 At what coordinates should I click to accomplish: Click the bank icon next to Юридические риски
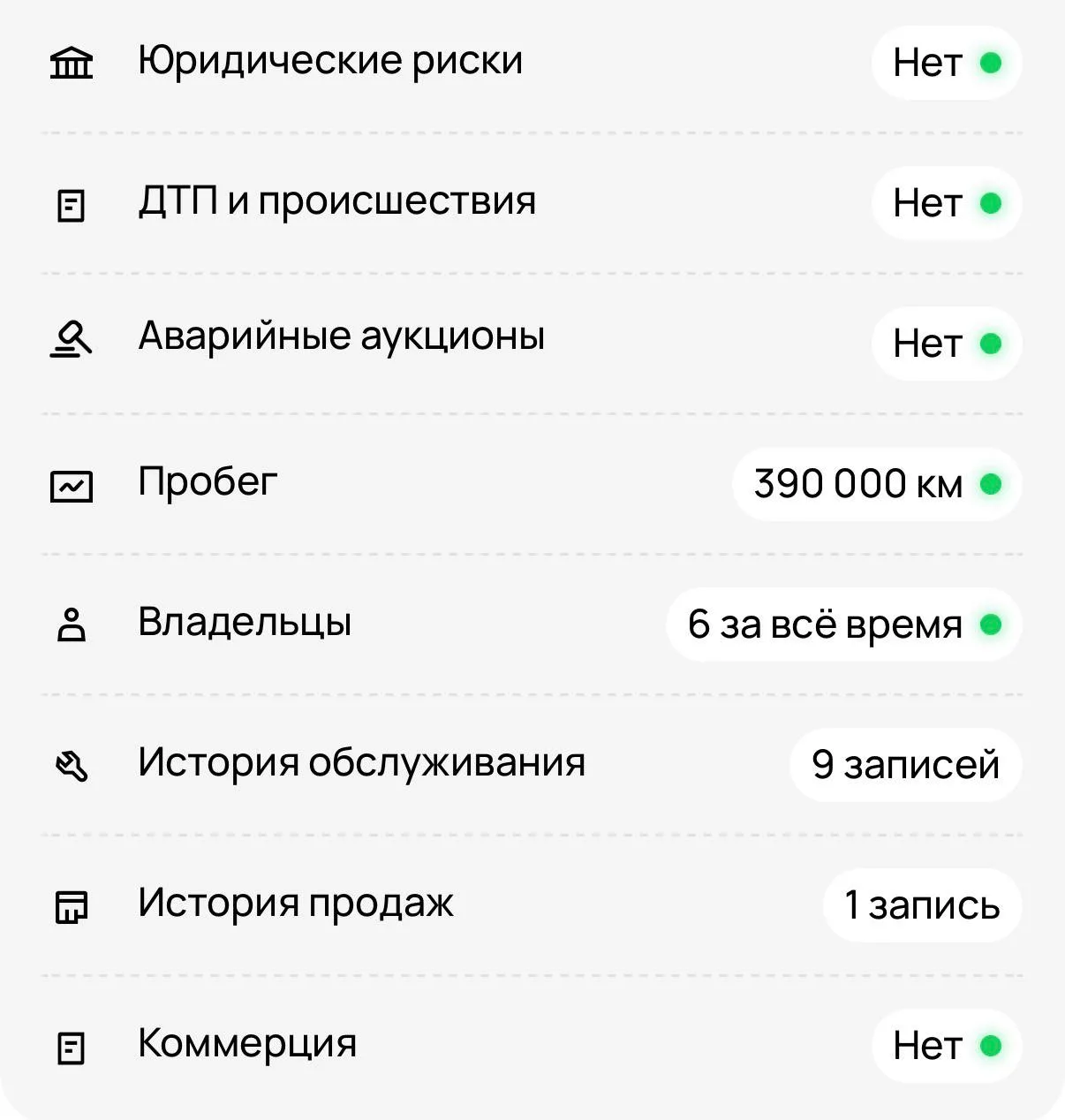pyautogui.click(x=71, y=61)
